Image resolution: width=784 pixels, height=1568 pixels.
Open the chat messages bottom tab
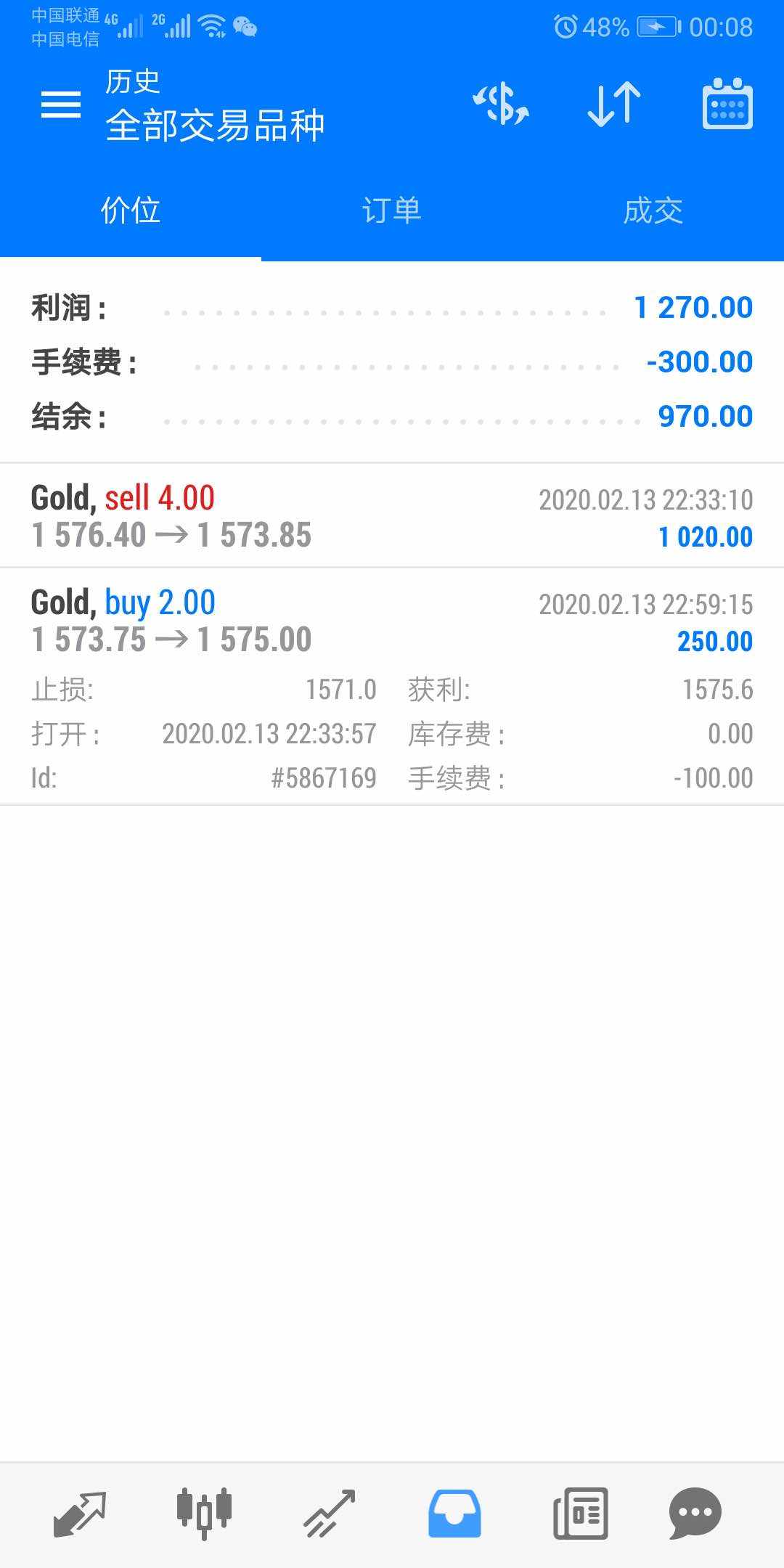point(695,1514)
